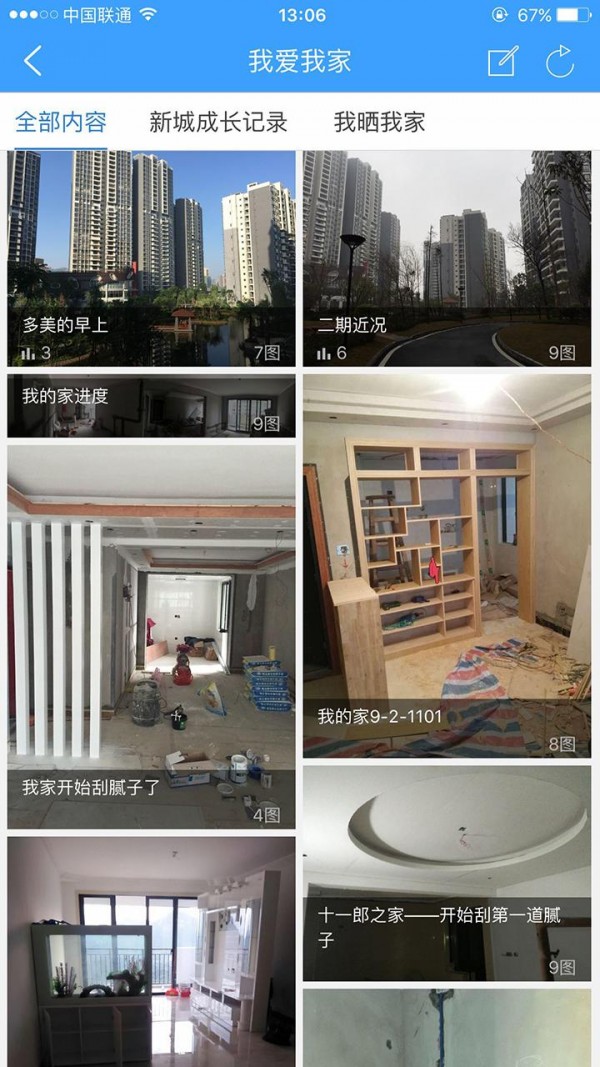Open the 多美的早上 photo album

click(151, 258)
